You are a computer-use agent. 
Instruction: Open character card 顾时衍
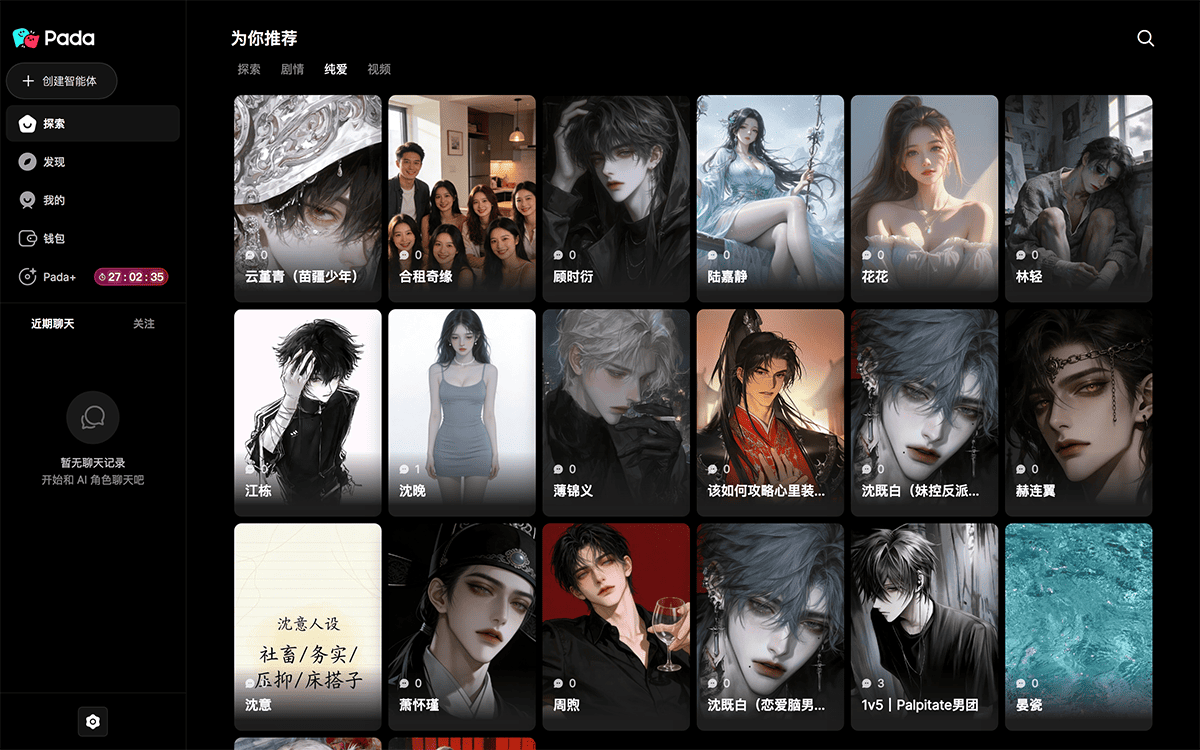pos(616,198)
